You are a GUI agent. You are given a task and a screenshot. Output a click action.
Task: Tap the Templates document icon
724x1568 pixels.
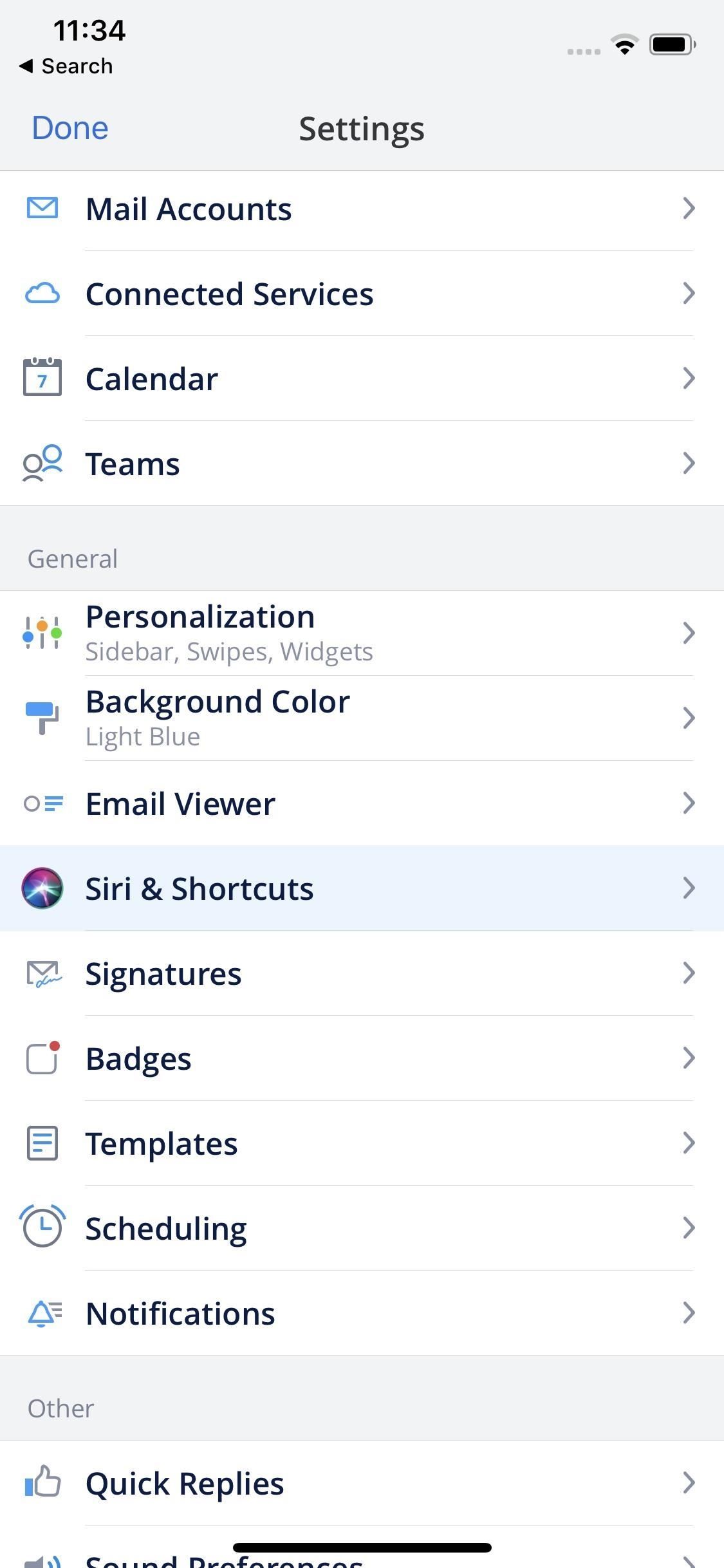click(42, 1143)
